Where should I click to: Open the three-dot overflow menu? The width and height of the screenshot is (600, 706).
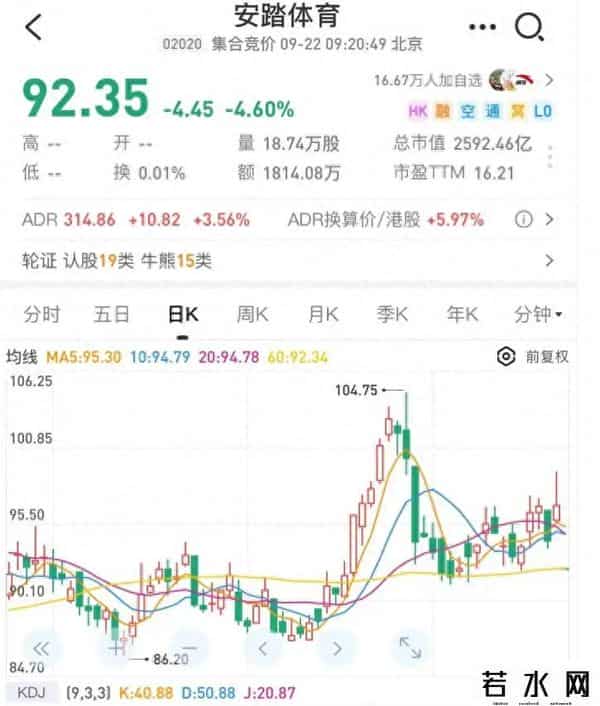click(x=482, y=27)
